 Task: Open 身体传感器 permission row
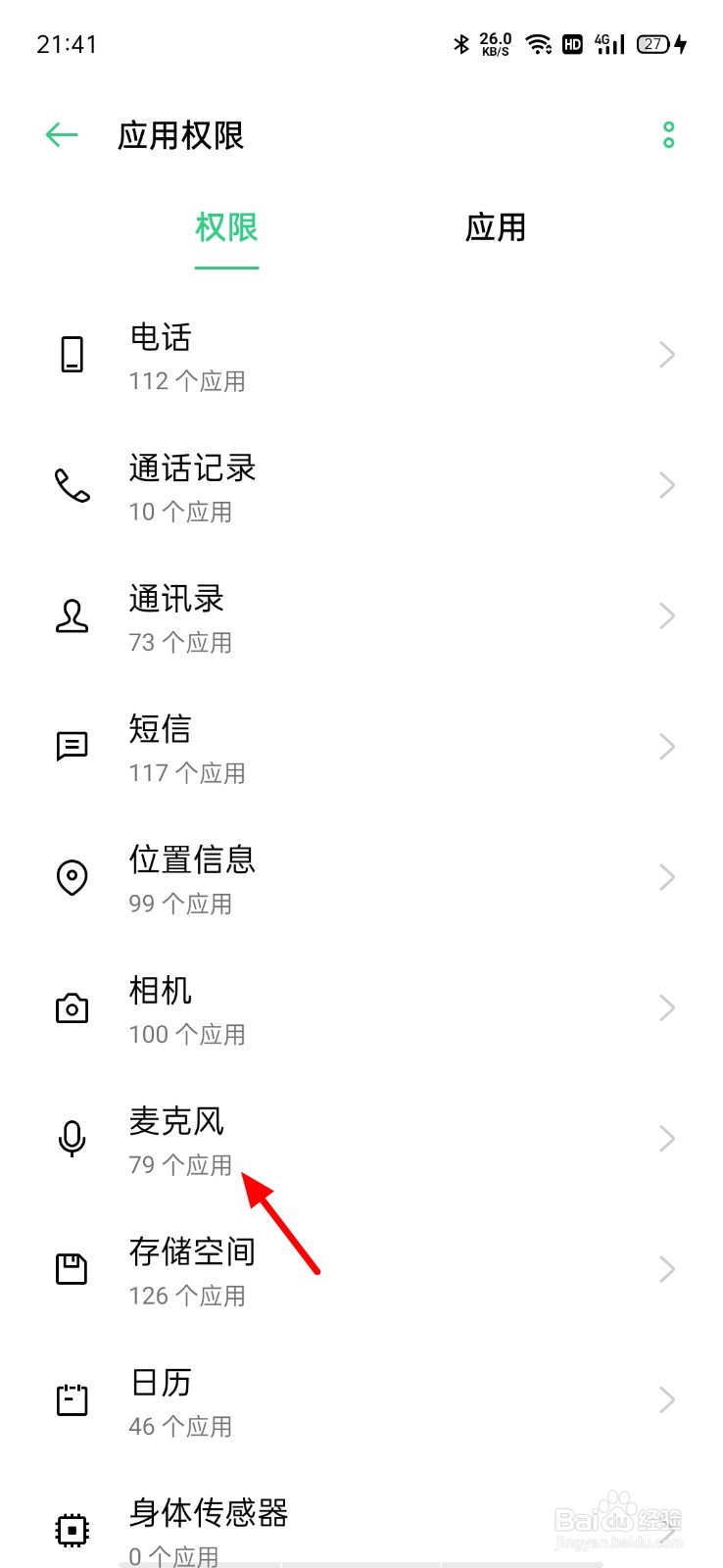click(361, 1528)
